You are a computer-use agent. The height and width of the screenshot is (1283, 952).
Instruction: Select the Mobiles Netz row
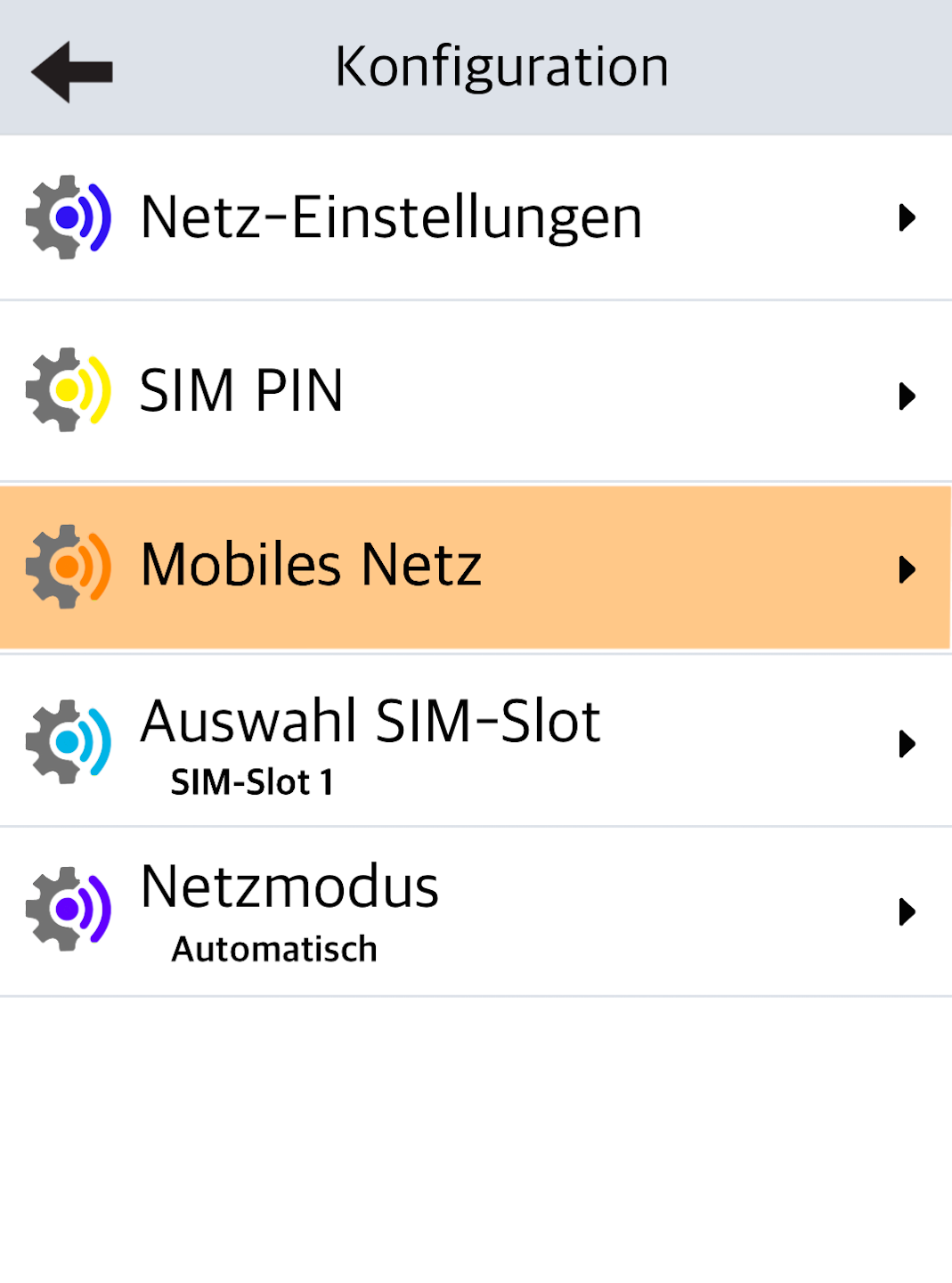(476, 567)
